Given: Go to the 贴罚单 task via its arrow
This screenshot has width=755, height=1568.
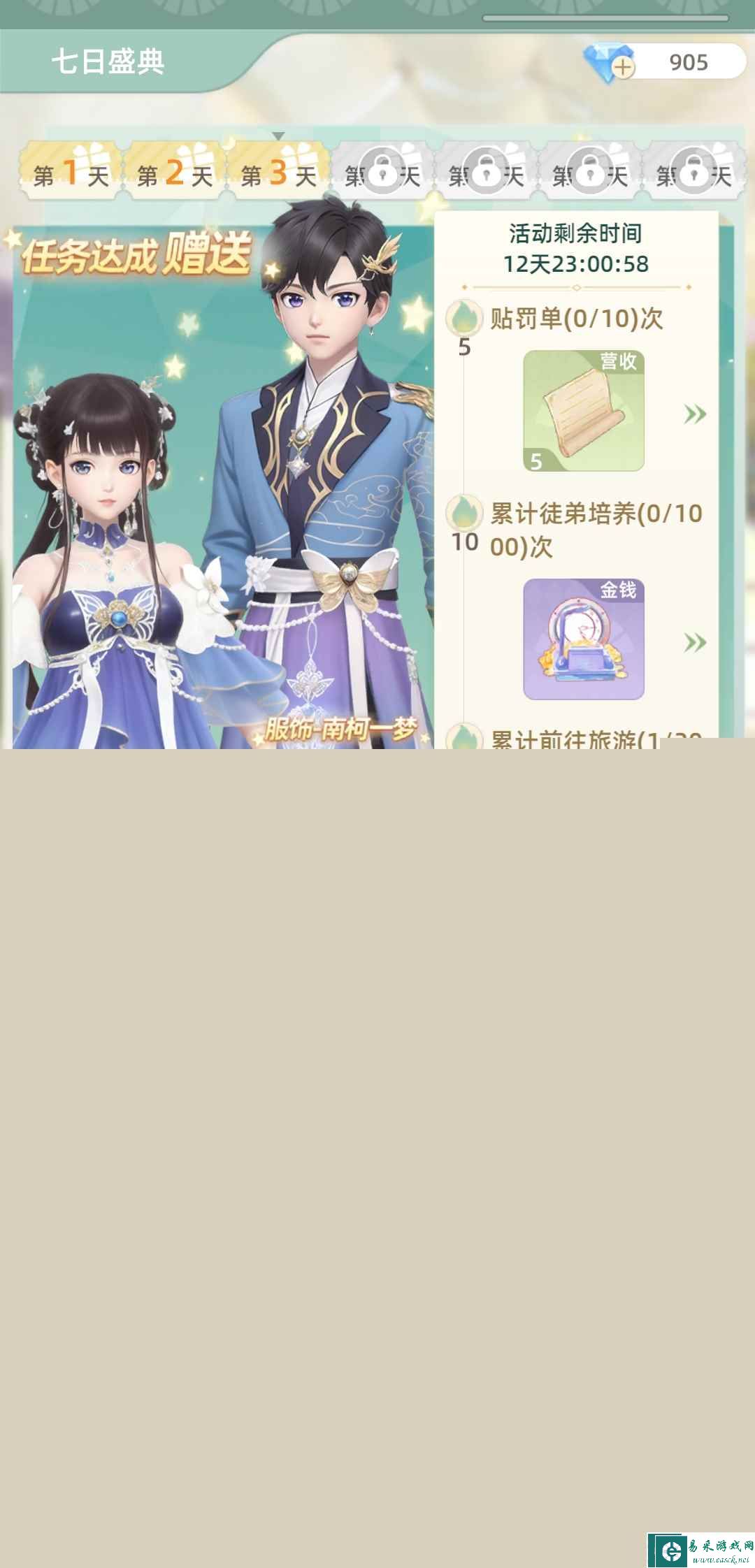Looking at the screenshot, I should [695, 414].
